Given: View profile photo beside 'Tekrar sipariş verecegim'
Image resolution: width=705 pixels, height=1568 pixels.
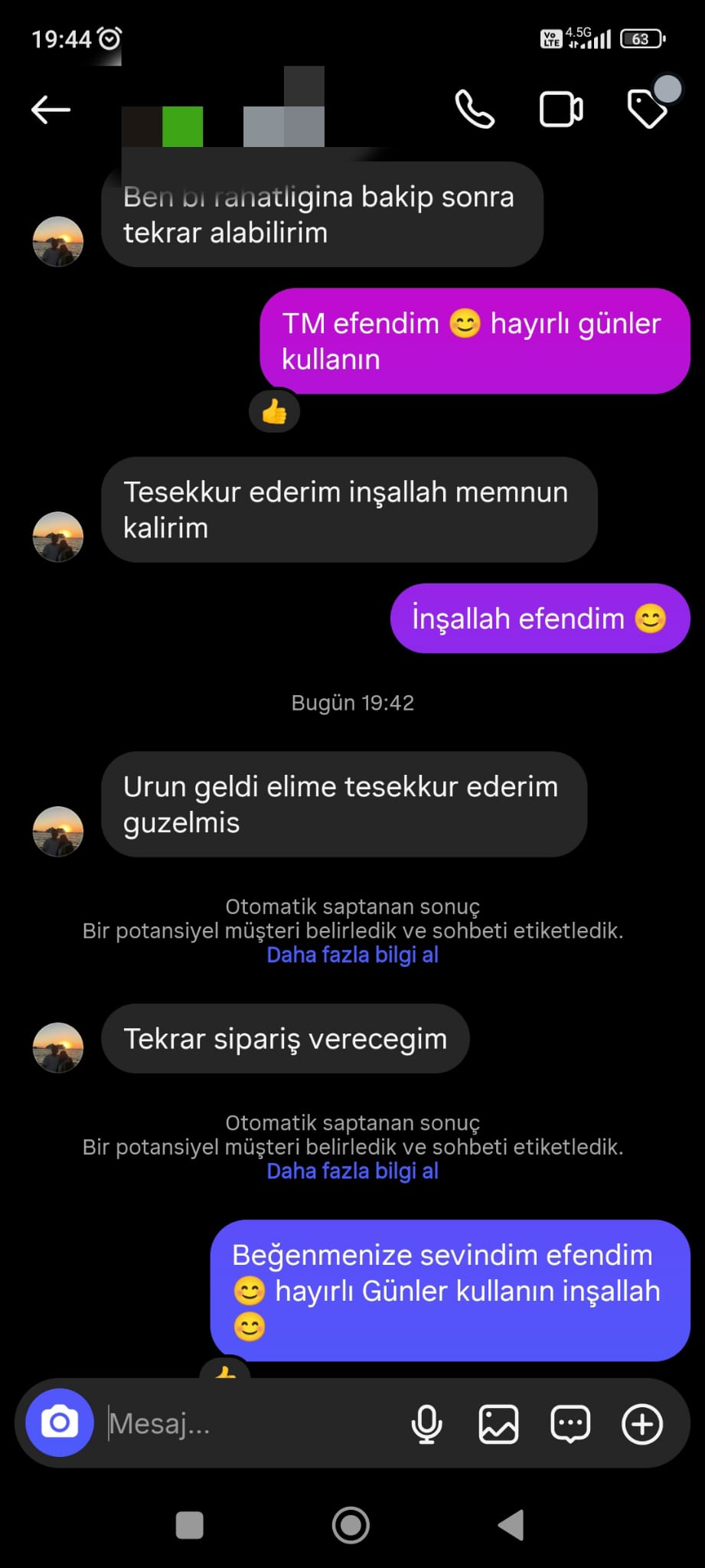Looking at the screenshot, I should pos(58,1047).
